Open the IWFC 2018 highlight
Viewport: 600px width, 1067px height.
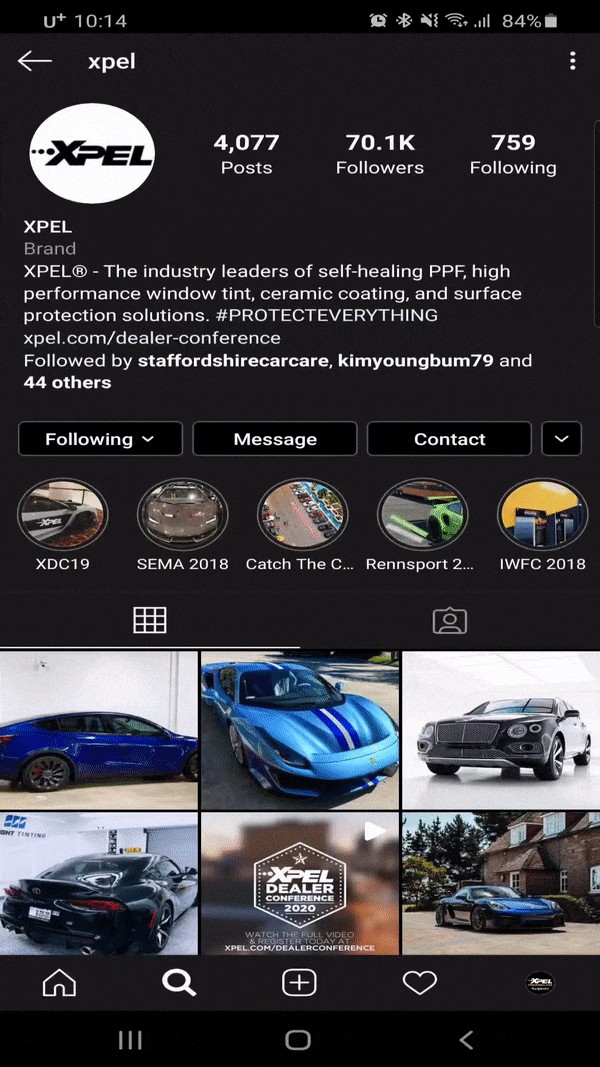[x=542, y=516]
